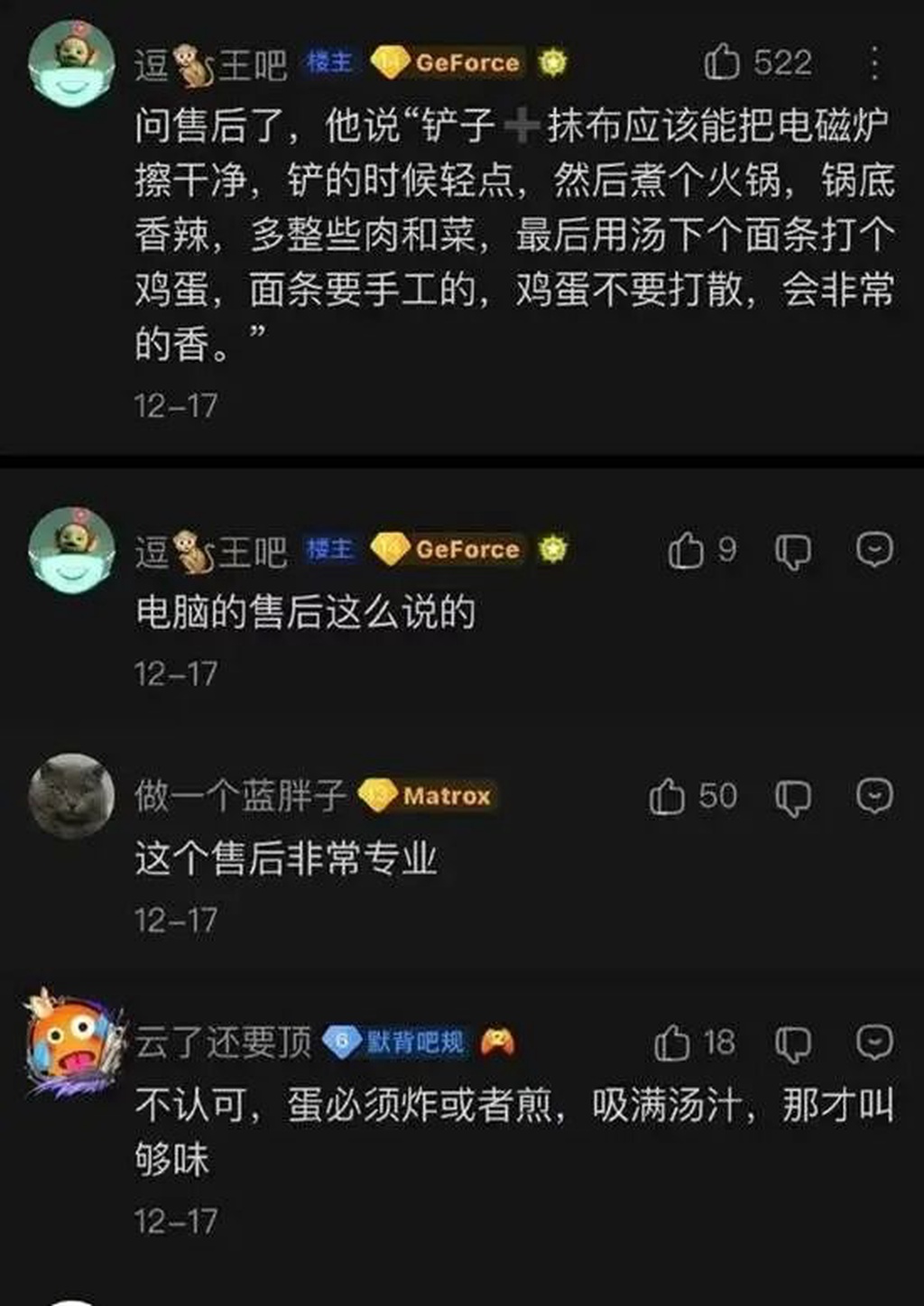
Task: Like the main post with 522 likes
Action: coord(722,63)
